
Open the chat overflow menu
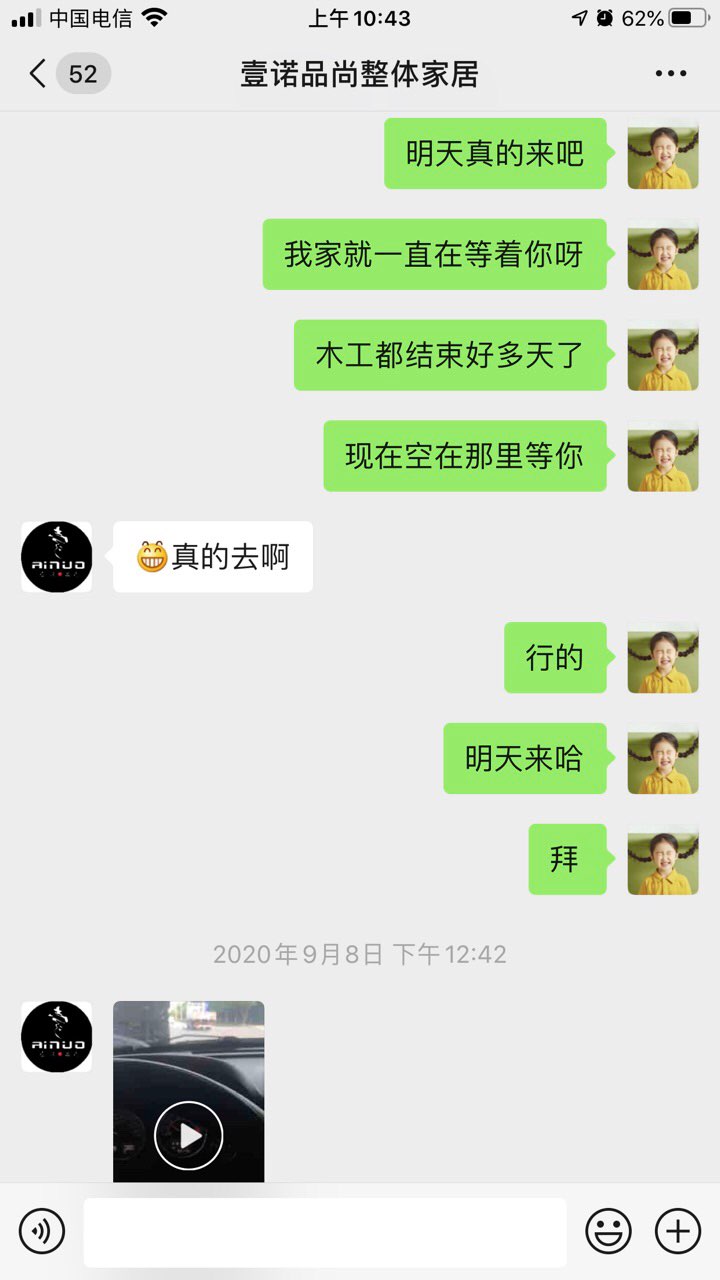click(670, 74)
